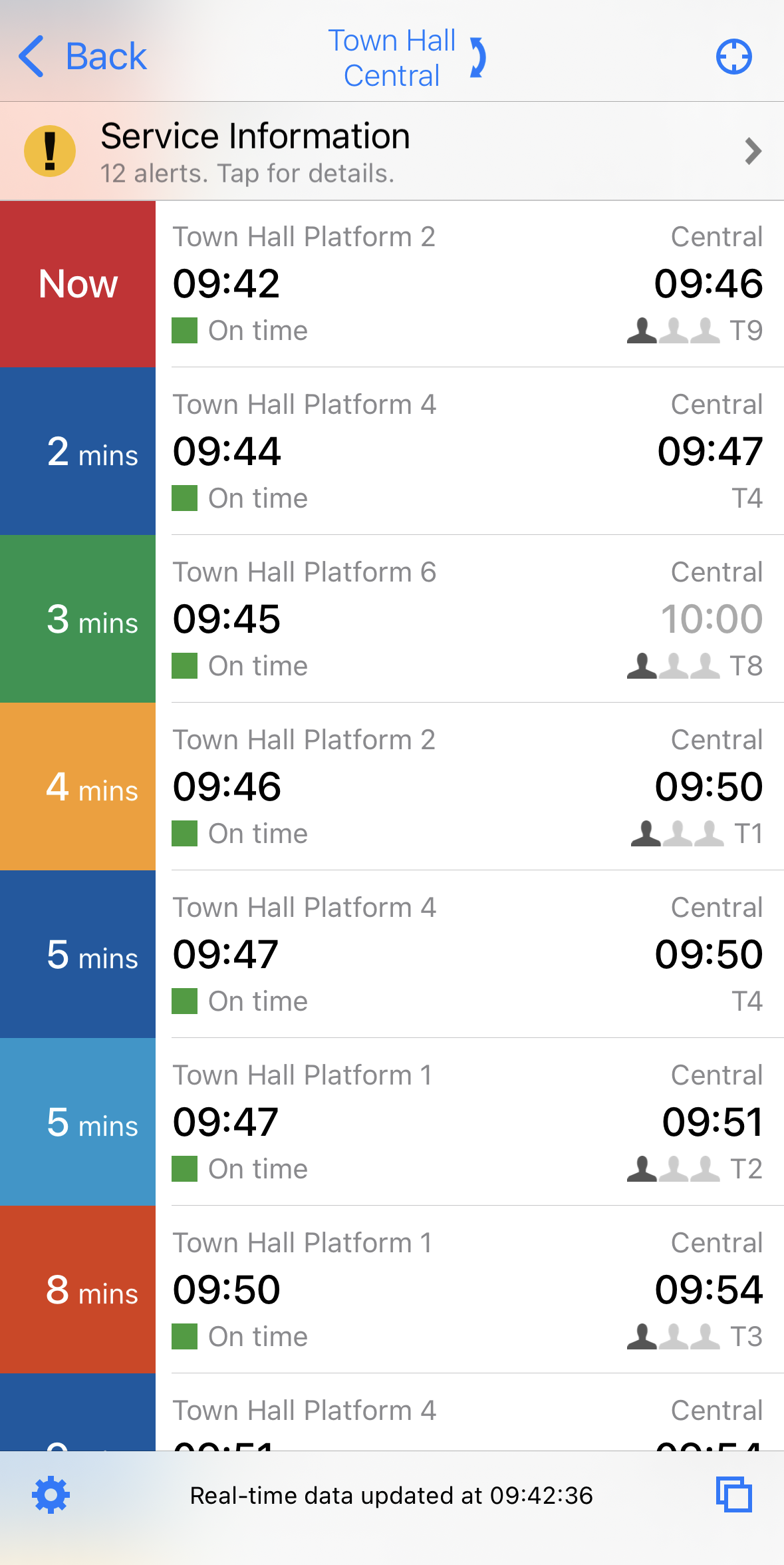Open the 09:44 Platform 4 T4 trip

465,452
